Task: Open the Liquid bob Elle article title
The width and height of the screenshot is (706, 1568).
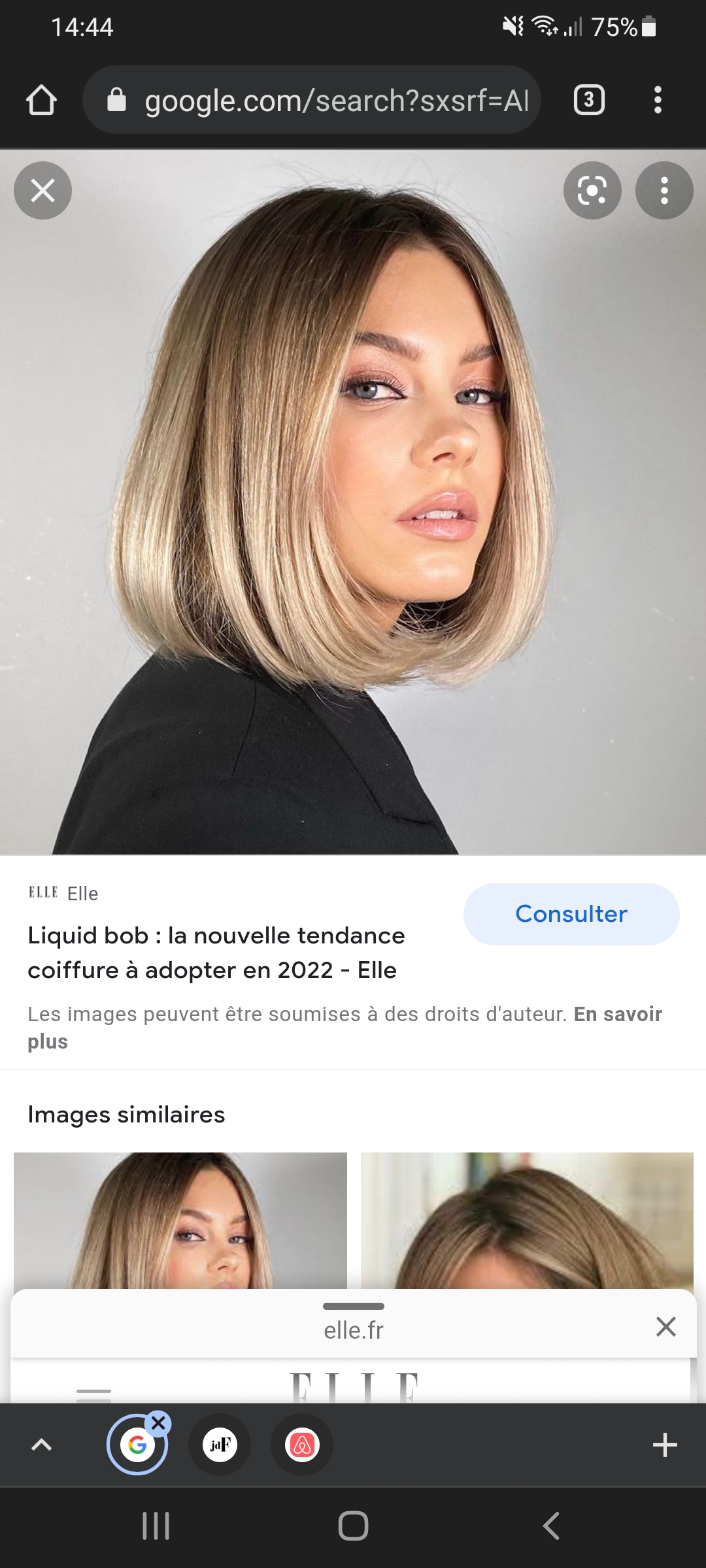Action: point(216,953)
